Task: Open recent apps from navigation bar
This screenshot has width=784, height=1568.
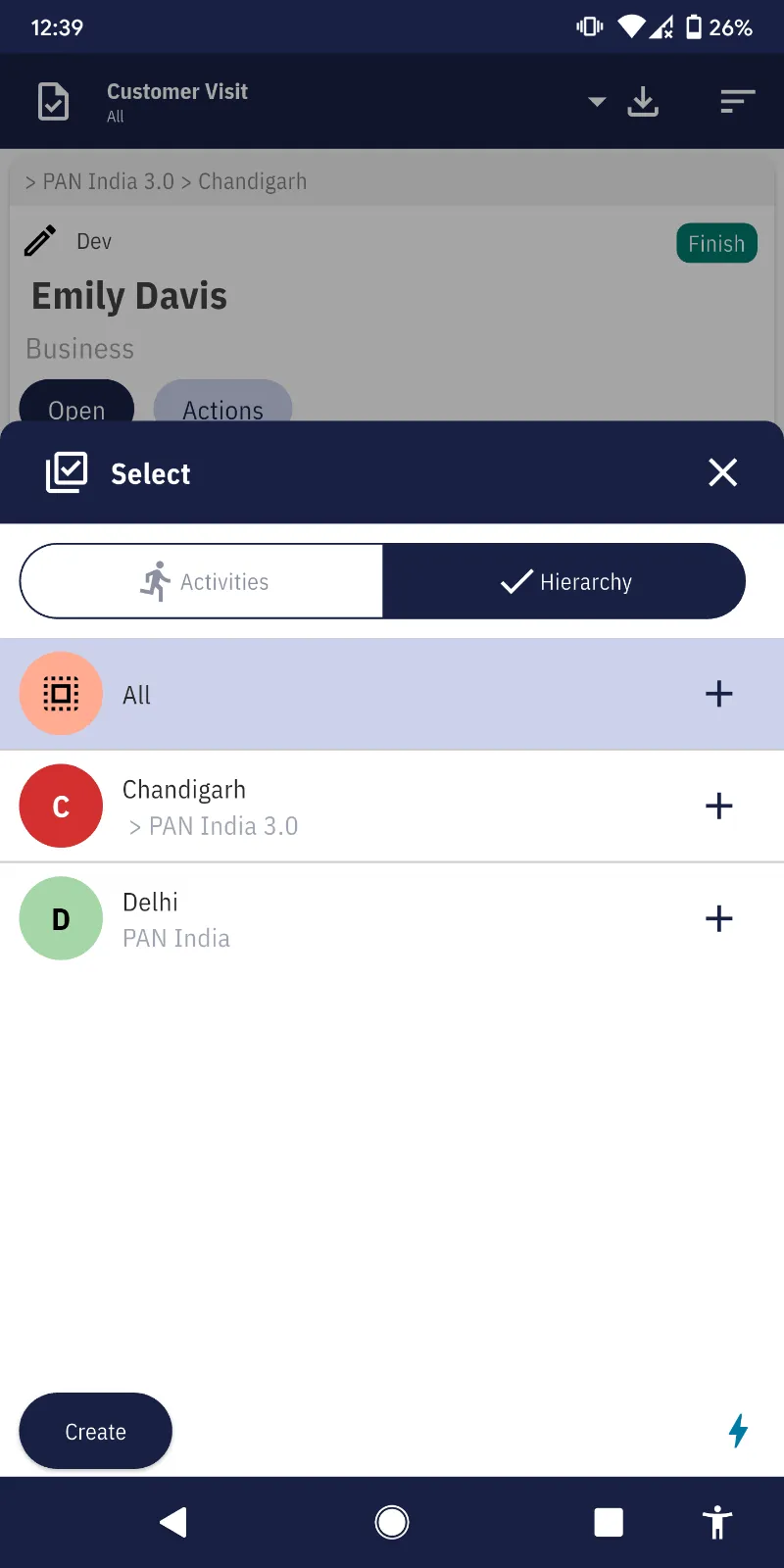Action: click(609, 1522)
